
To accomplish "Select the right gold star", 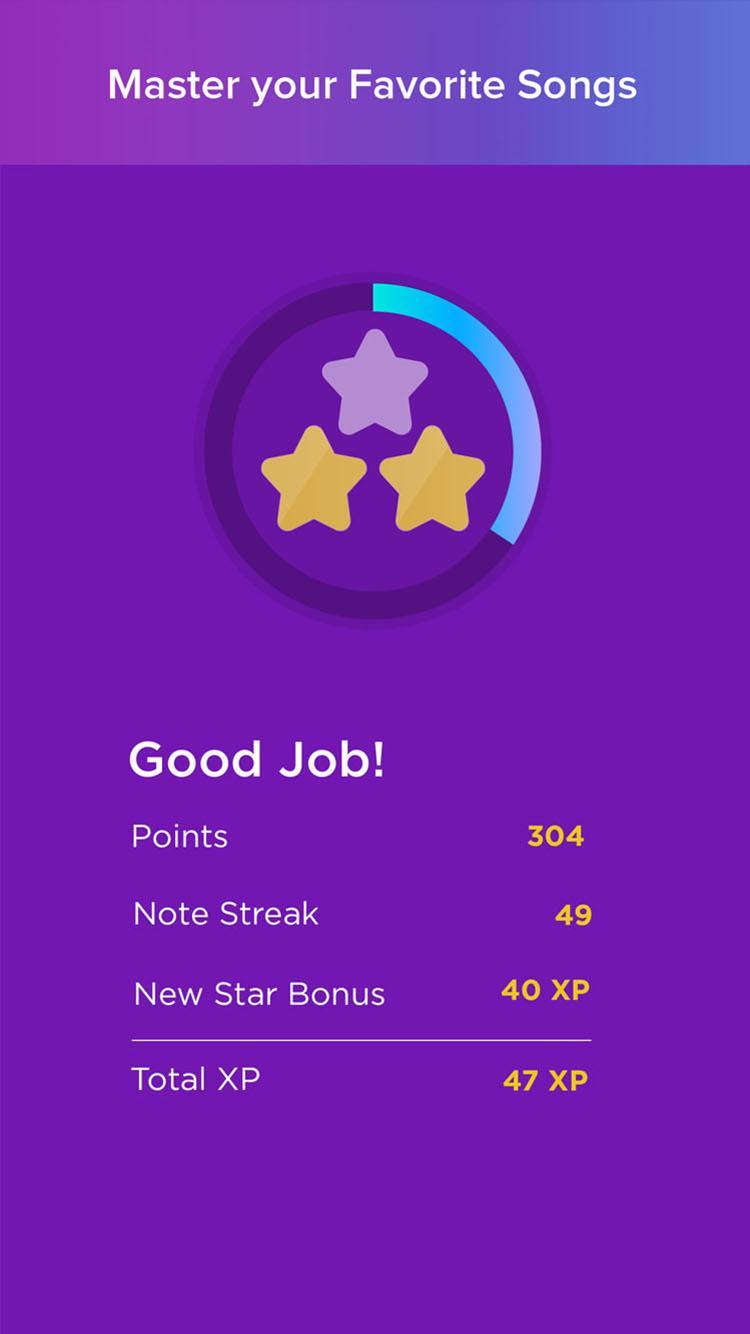I will (x=435, y=480).
